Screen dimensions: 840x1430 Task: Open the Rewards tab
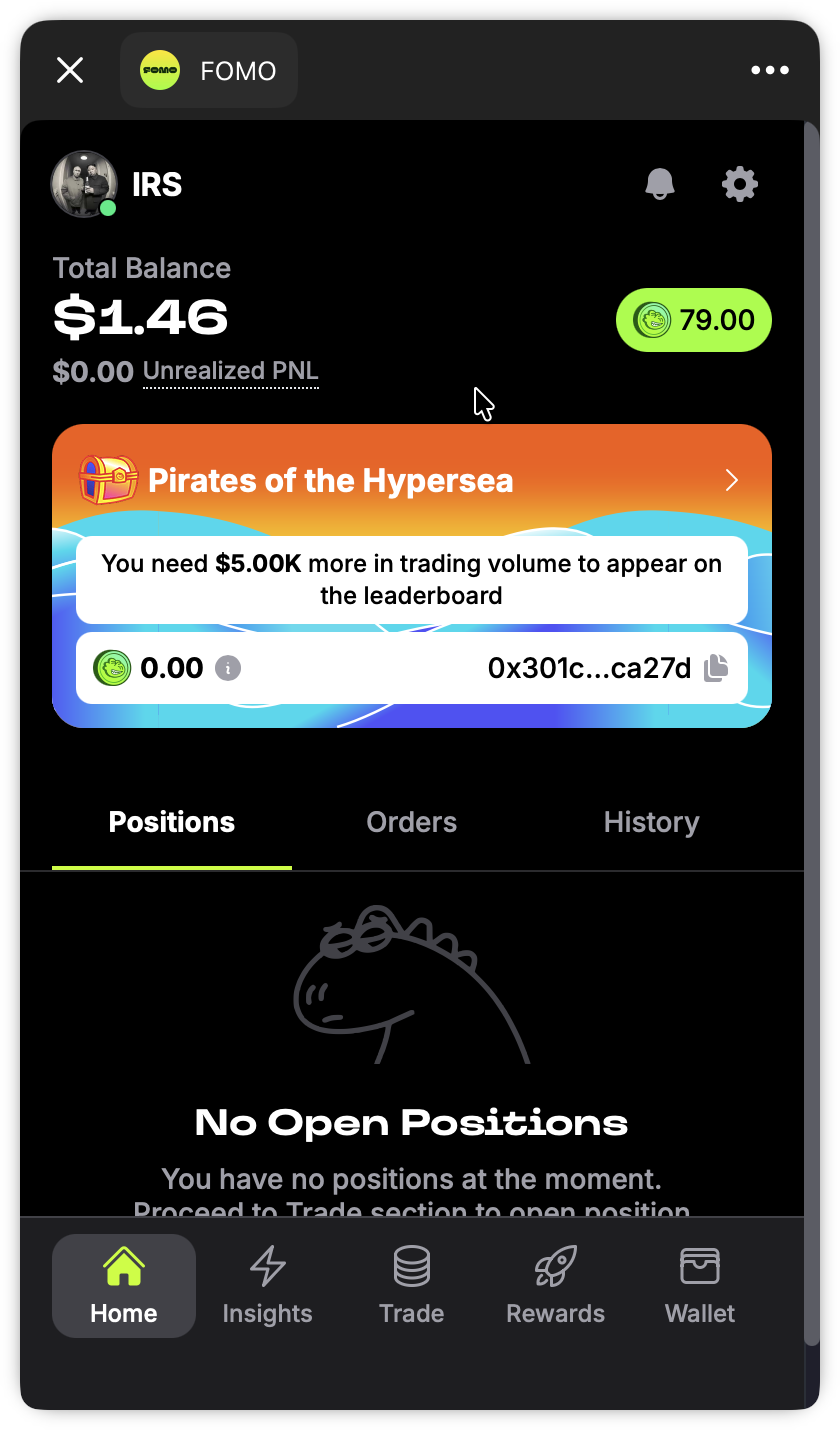556,1286
